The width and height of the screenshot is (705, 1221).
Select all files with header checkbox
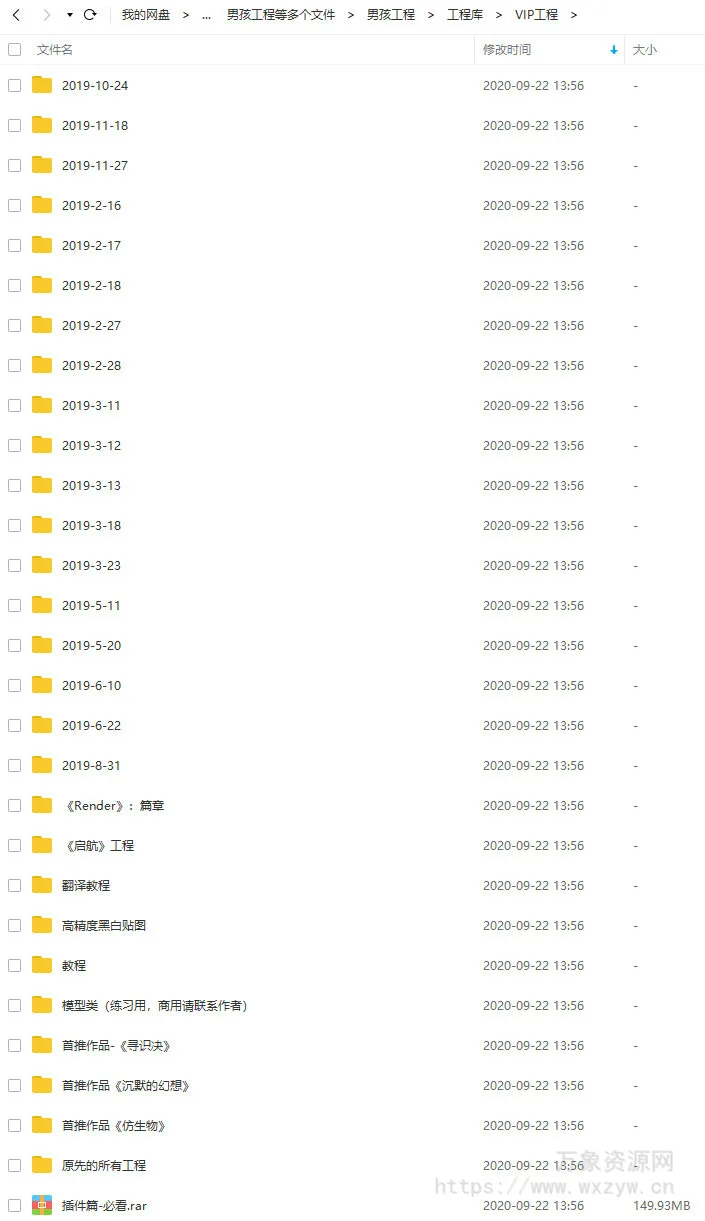14,49
